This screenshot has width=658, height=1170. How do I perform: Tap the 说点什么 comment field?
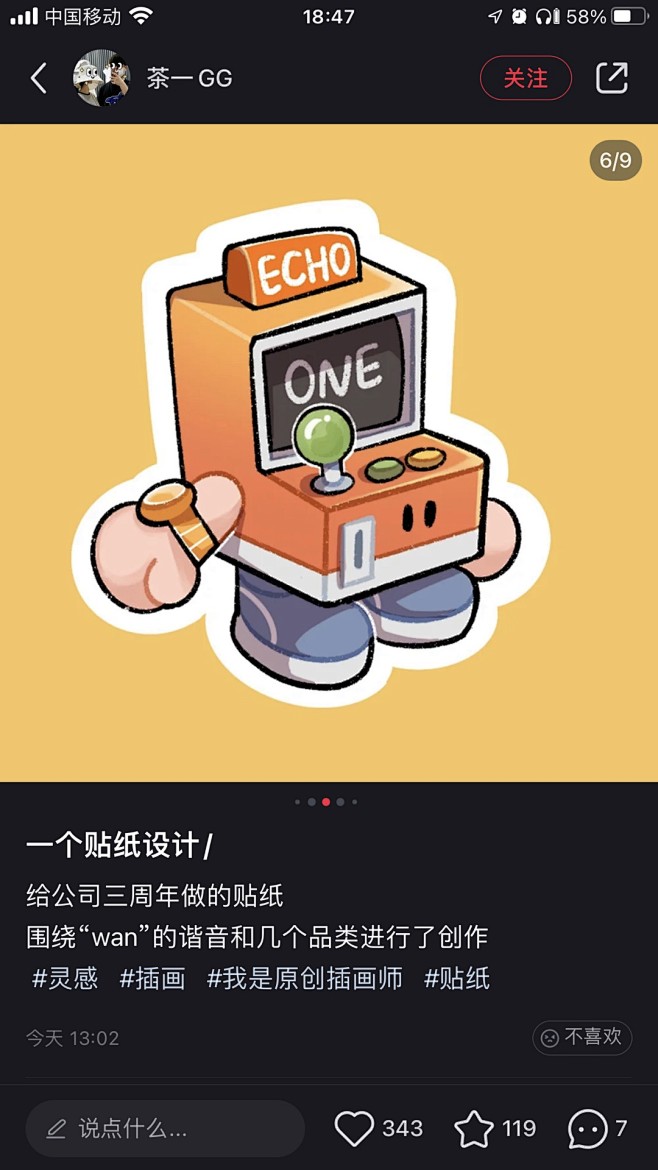(165, 1129)
